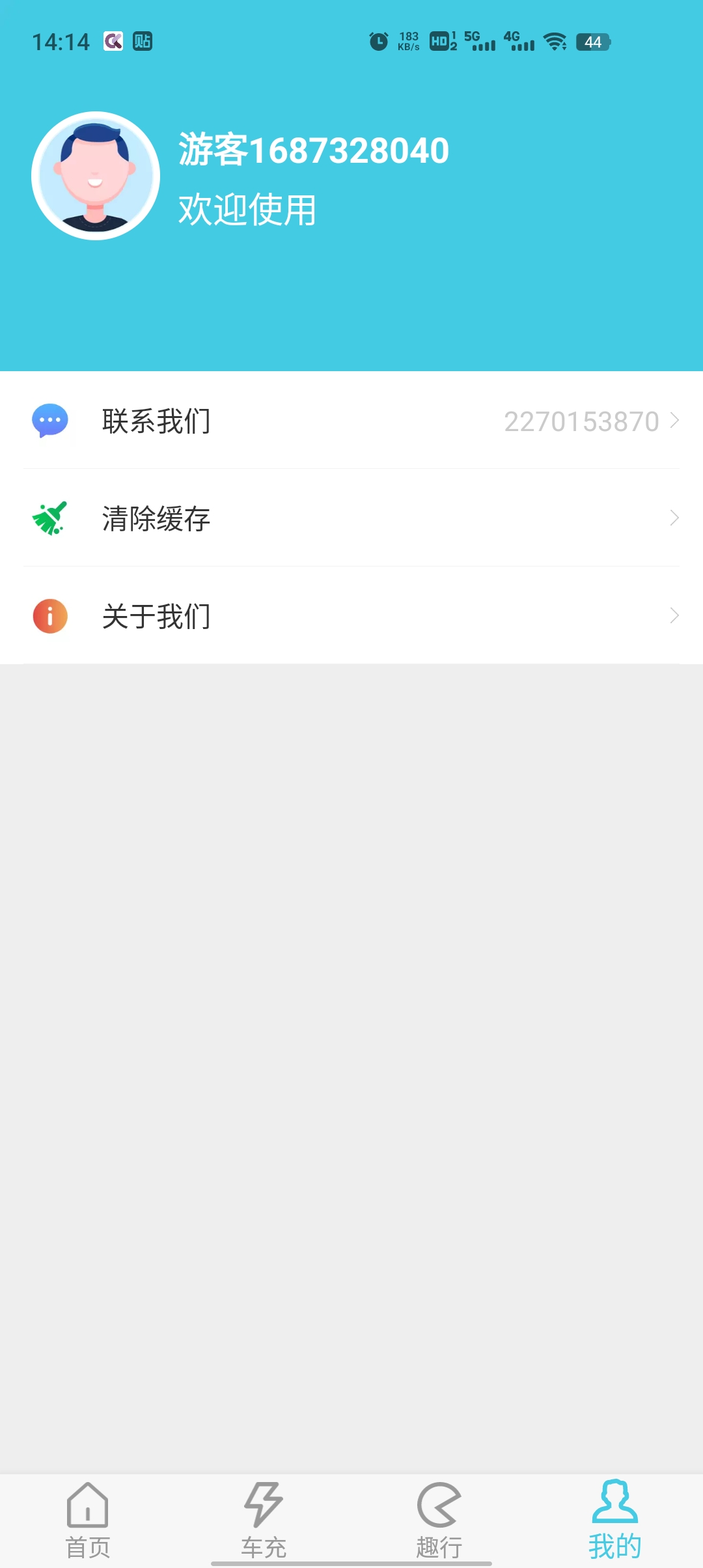Click the username 游客1687328040
703x1568 pixels.
coord(312,148)
